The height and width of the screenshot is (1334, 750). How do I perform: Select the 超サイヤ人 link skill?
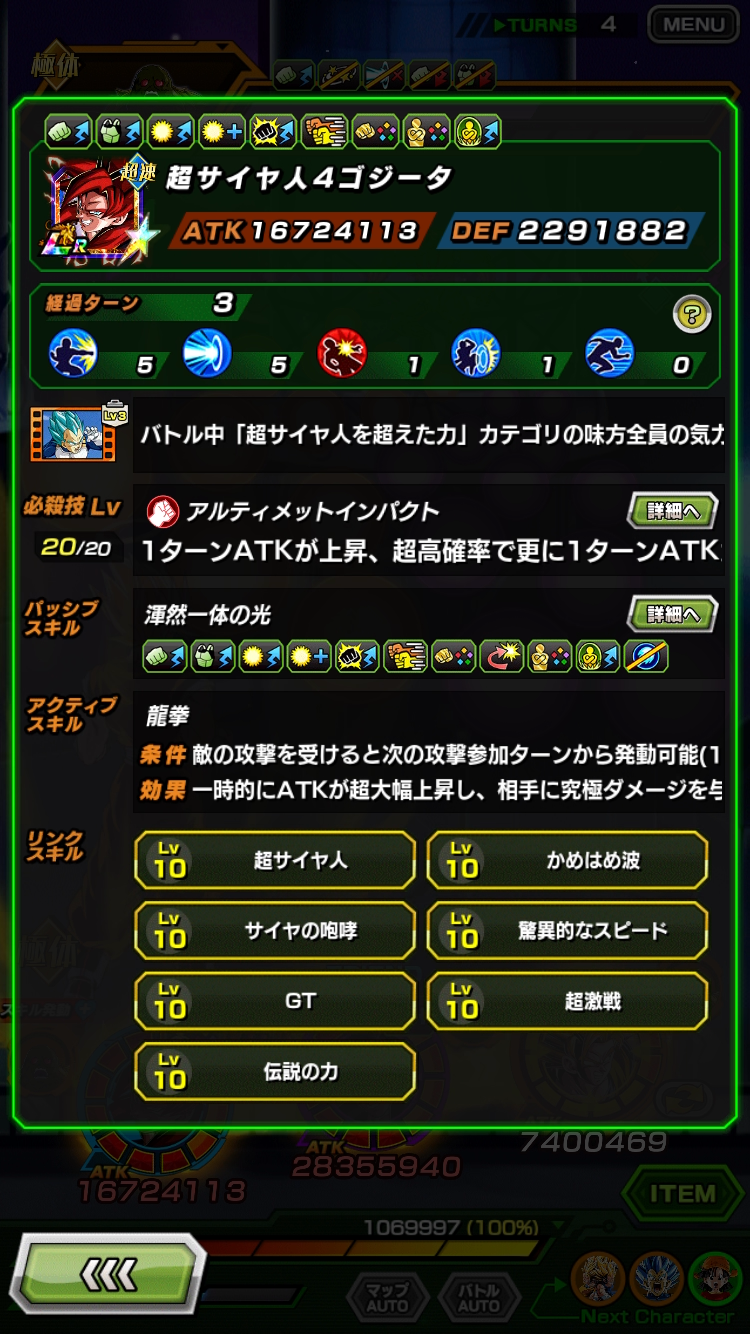[275, 860]
